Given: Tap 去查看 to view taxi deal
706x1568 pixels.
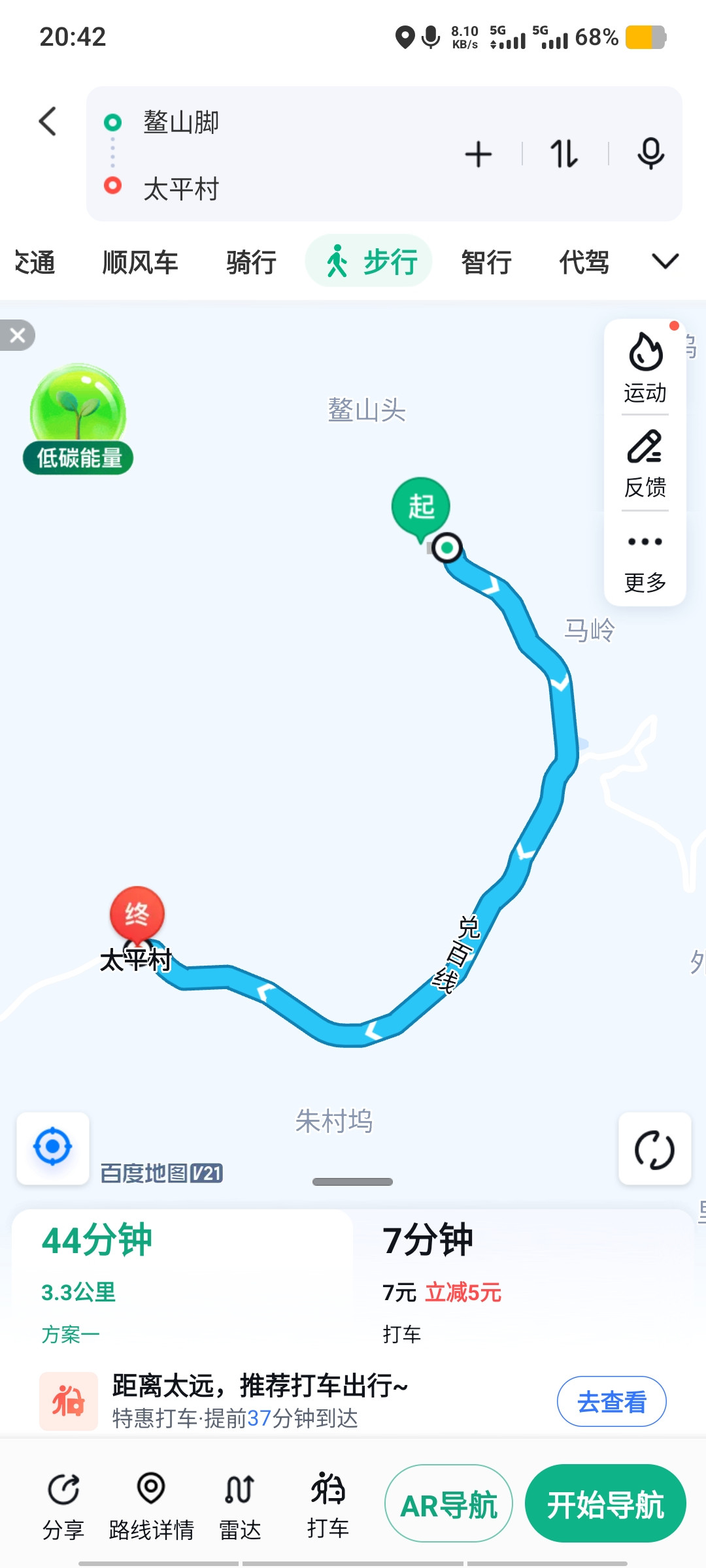Looking at the screenshot, I should (611, 1401).
